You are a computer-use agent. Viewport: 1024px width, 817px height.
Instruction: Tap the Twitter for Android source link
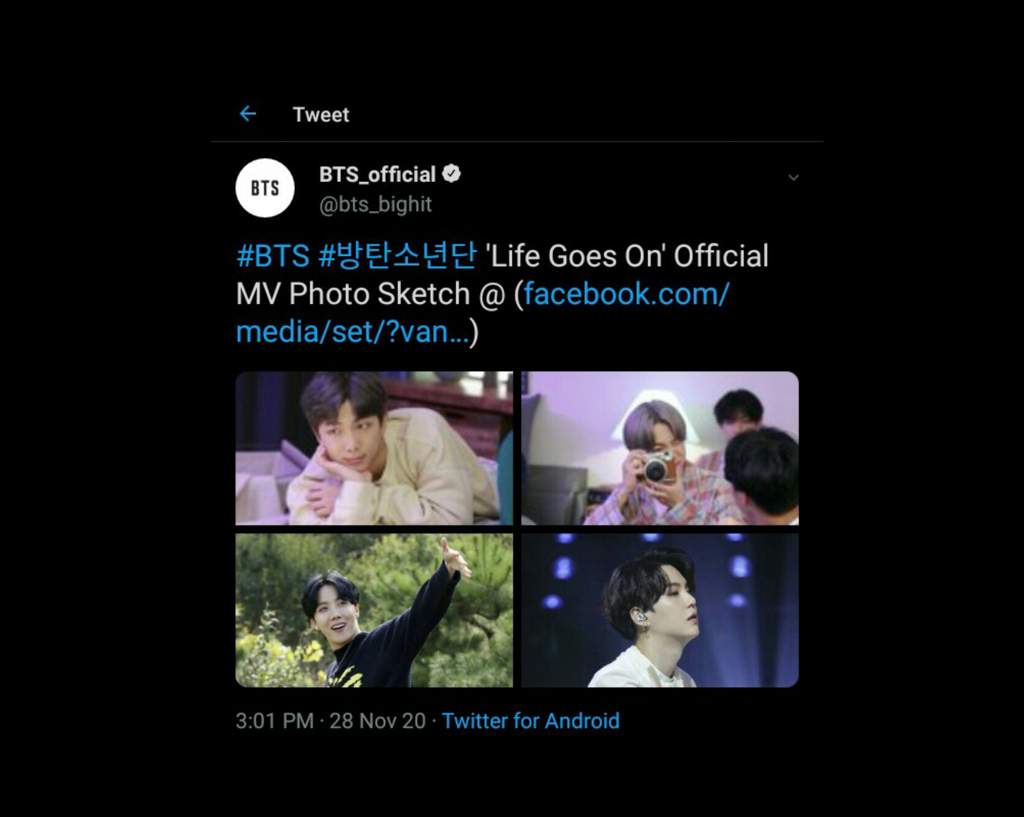[x=530, y=721]
